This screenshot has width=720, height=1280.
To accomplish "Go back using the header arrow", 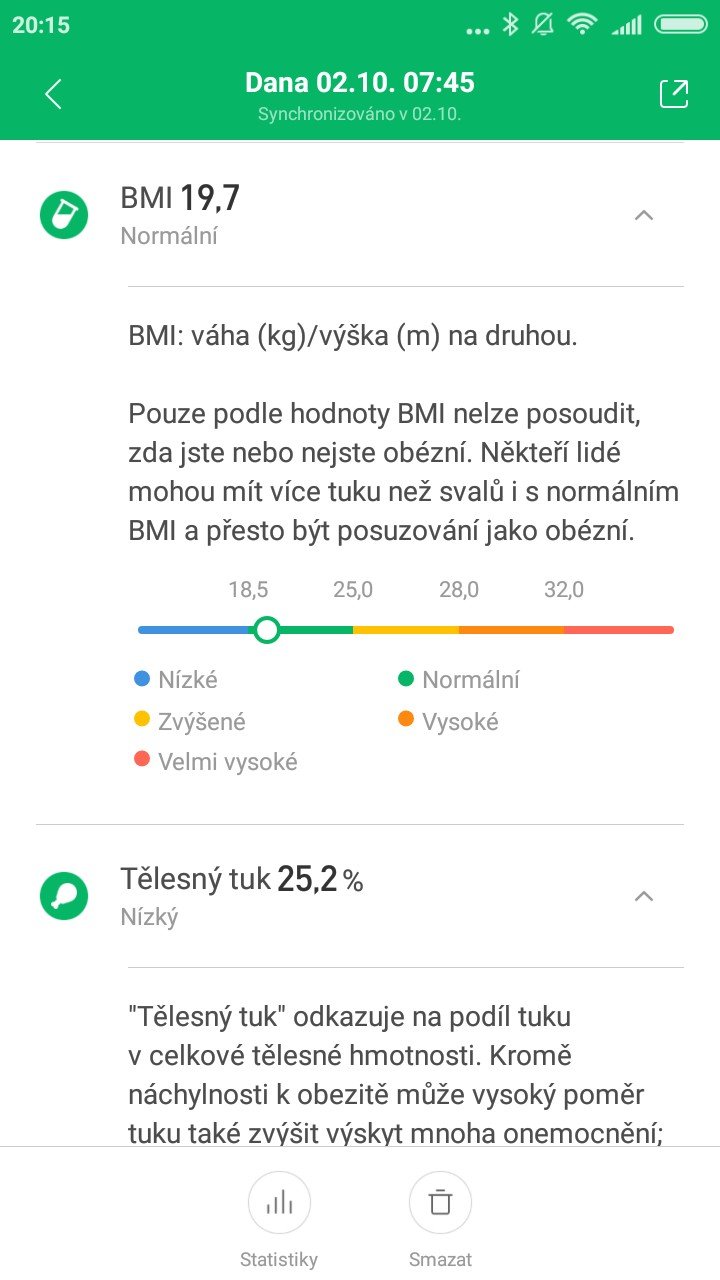I will pyautogui.click(x=53, y=94).
